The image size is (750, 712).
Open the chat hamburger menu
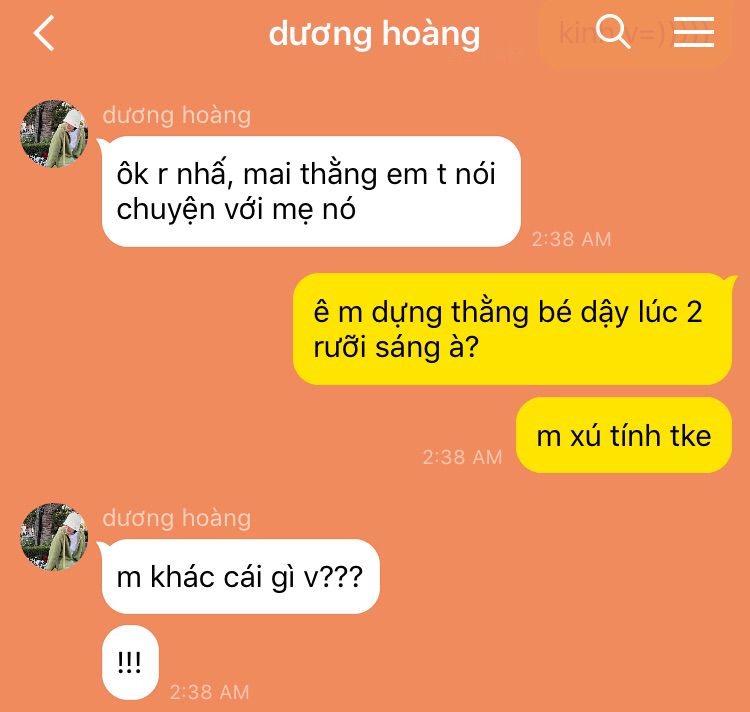pos(693,32)
